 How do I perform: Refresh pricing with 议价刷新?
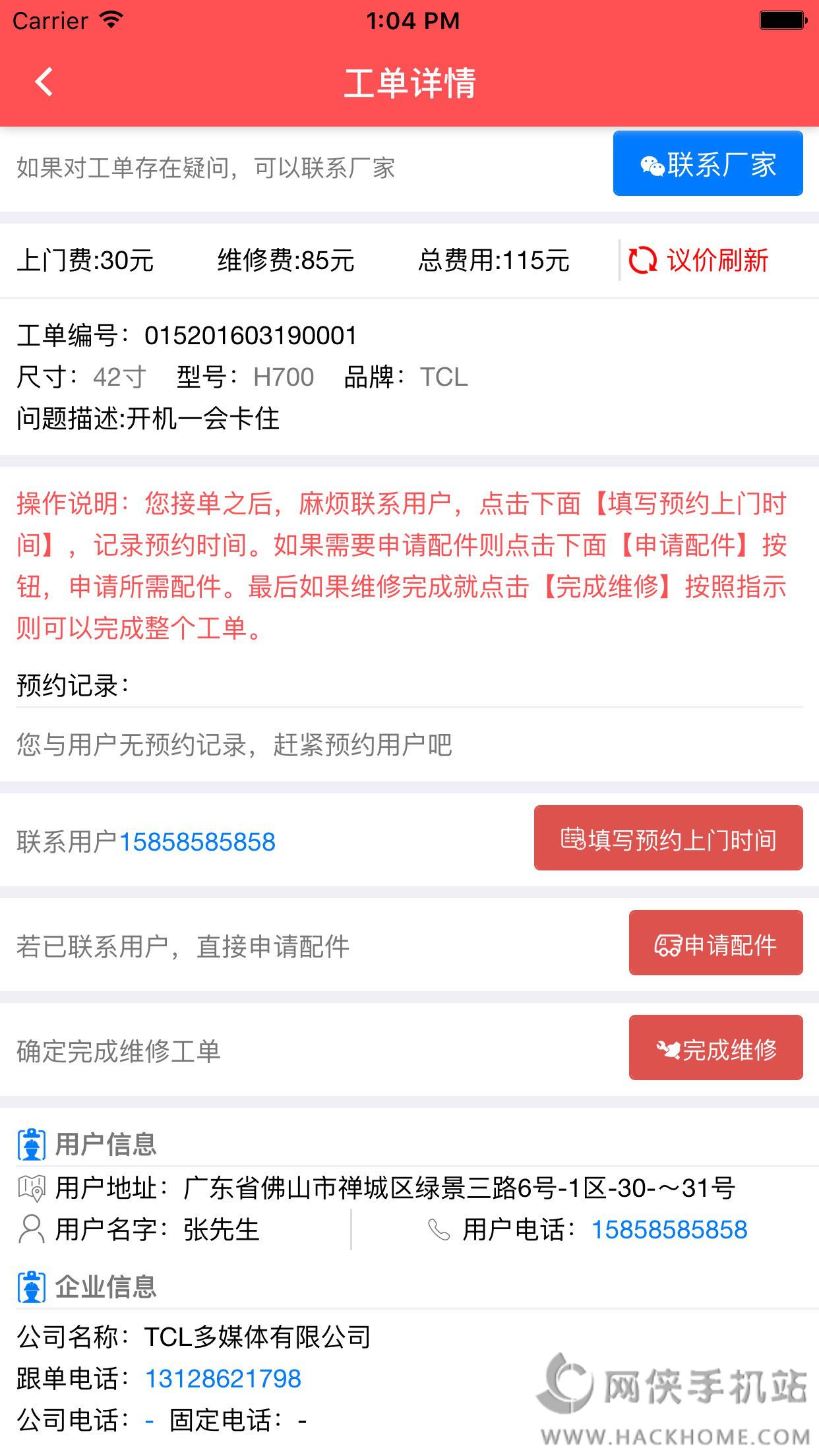pos(699,260)
